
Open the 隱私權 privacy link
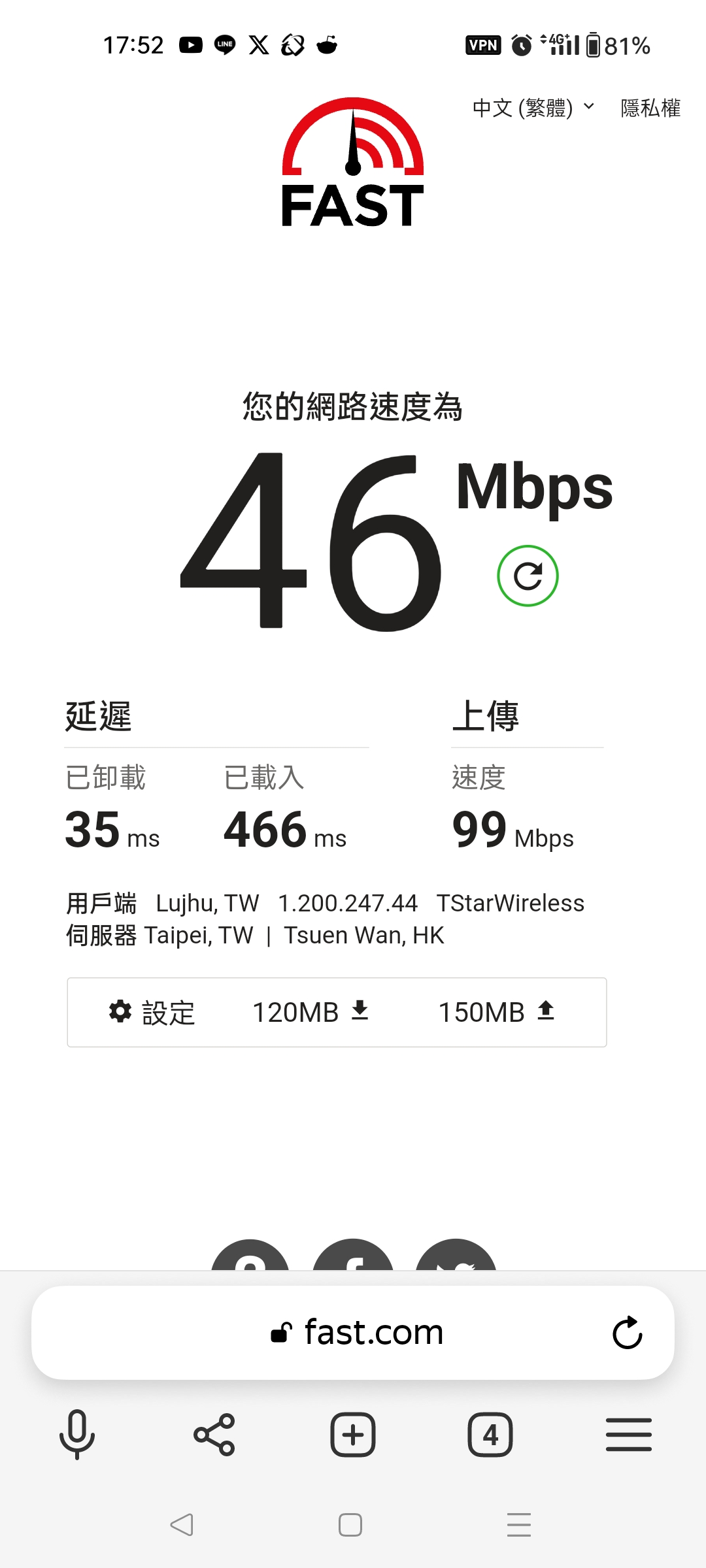click(650, 108)
